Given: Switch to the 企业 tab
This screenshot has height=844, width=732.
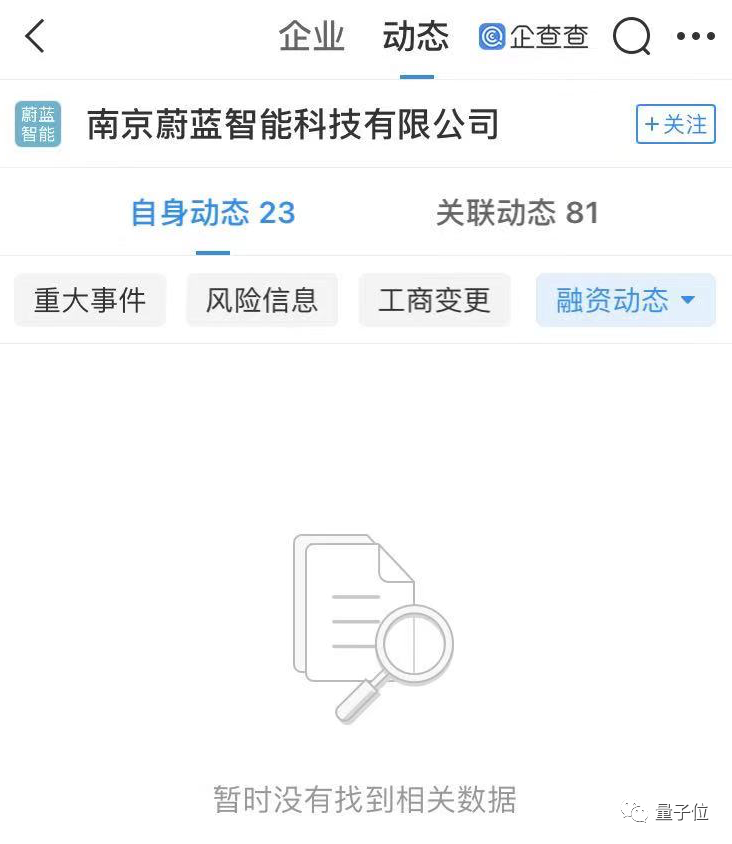Looking at the screenshot, I should click(311, 37).
